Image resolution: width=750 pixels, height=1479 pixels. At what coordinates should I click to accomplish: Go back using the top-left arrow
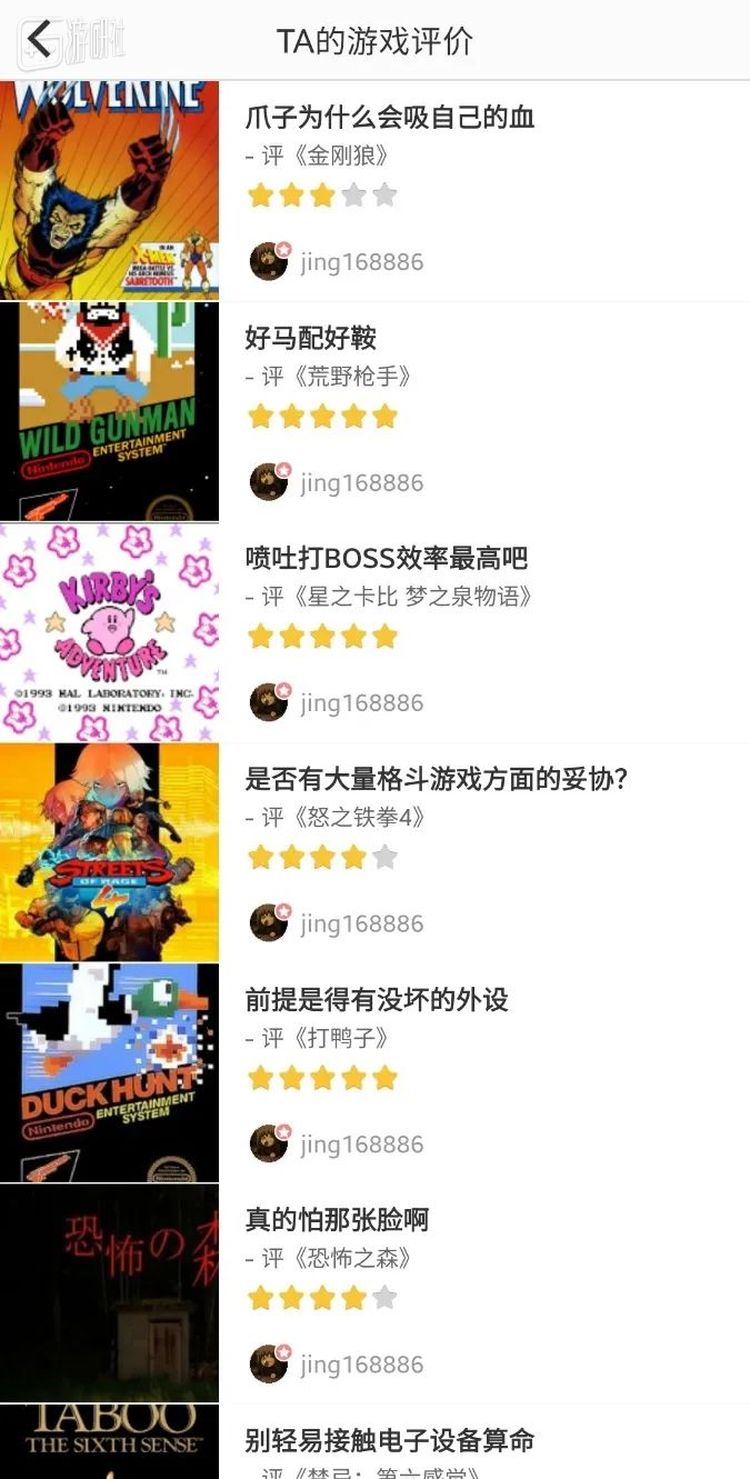(x=40, y=40)
